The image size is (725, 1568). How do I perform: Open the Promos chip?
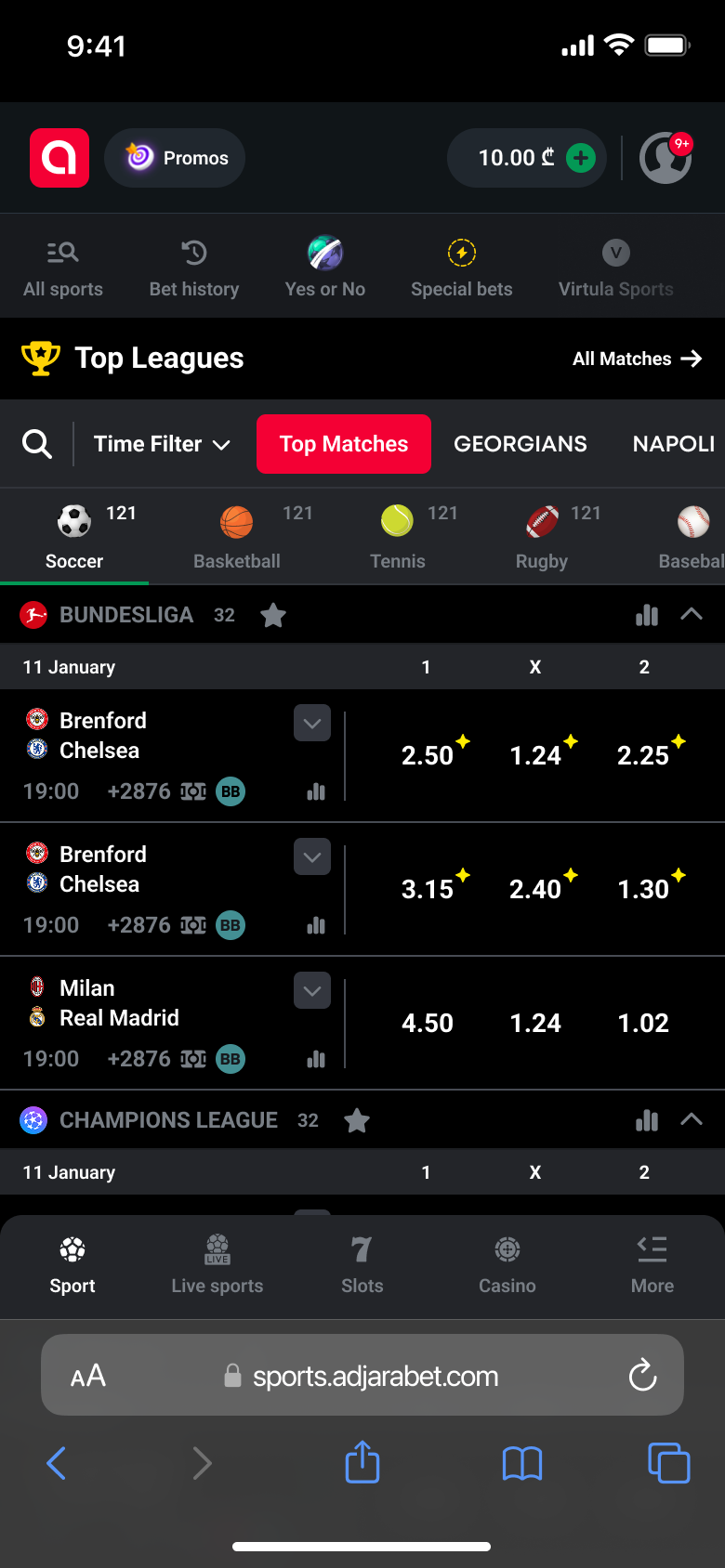(x=176, y=158)
